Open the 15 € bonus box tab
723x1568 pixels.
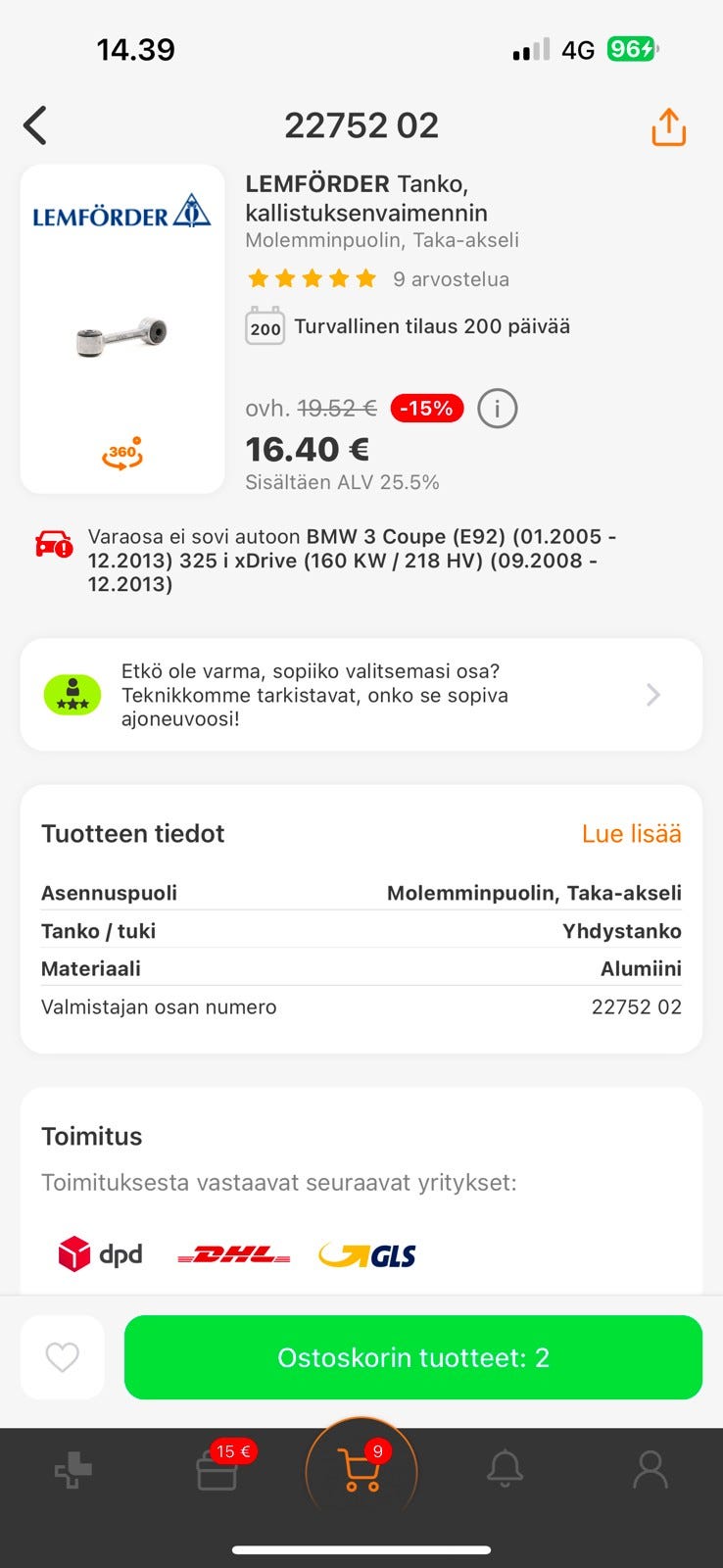click(x=217, y=1470)
